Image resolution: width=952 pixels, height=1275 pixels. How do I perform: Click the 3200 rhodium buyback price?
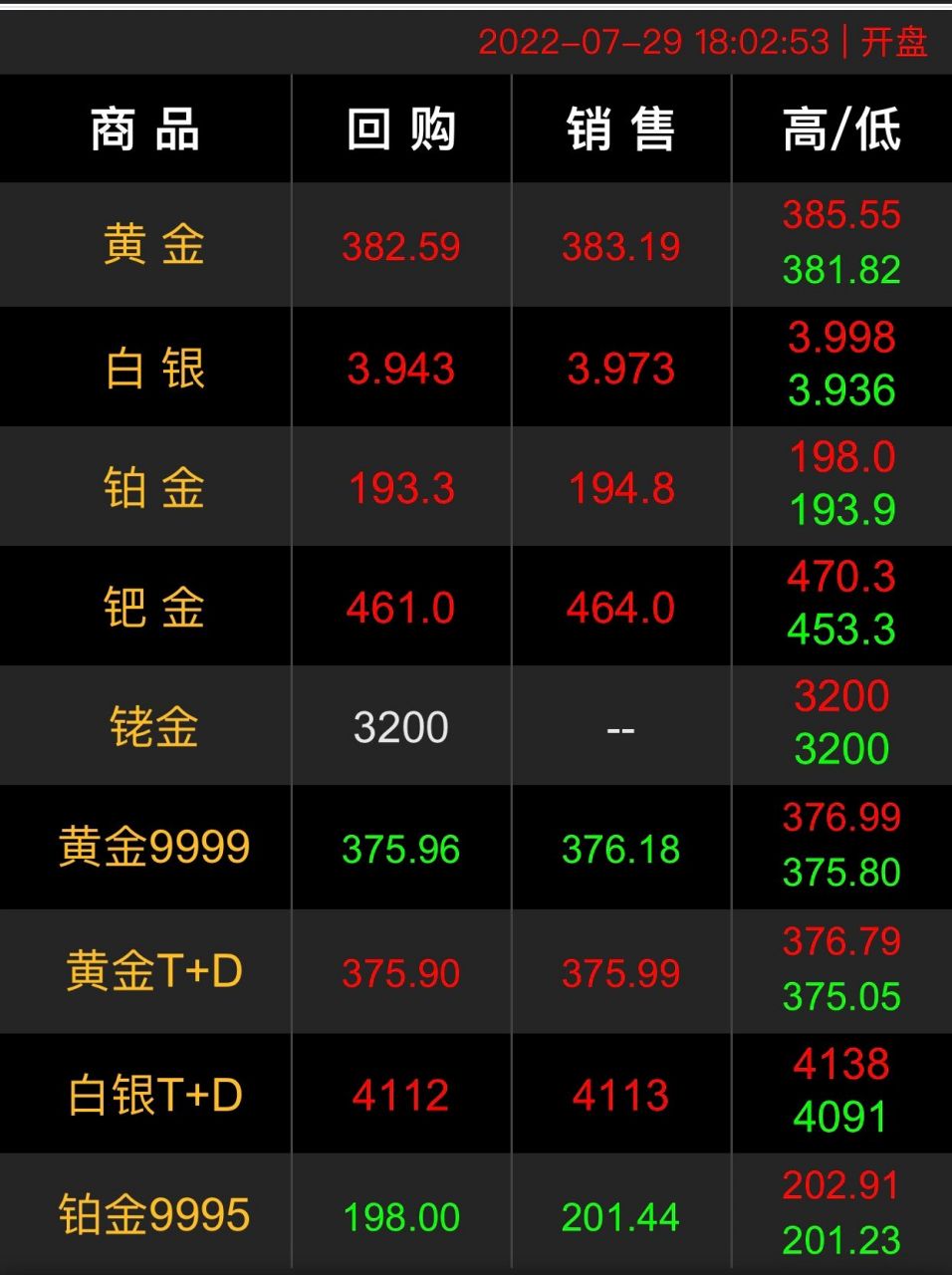399,727
